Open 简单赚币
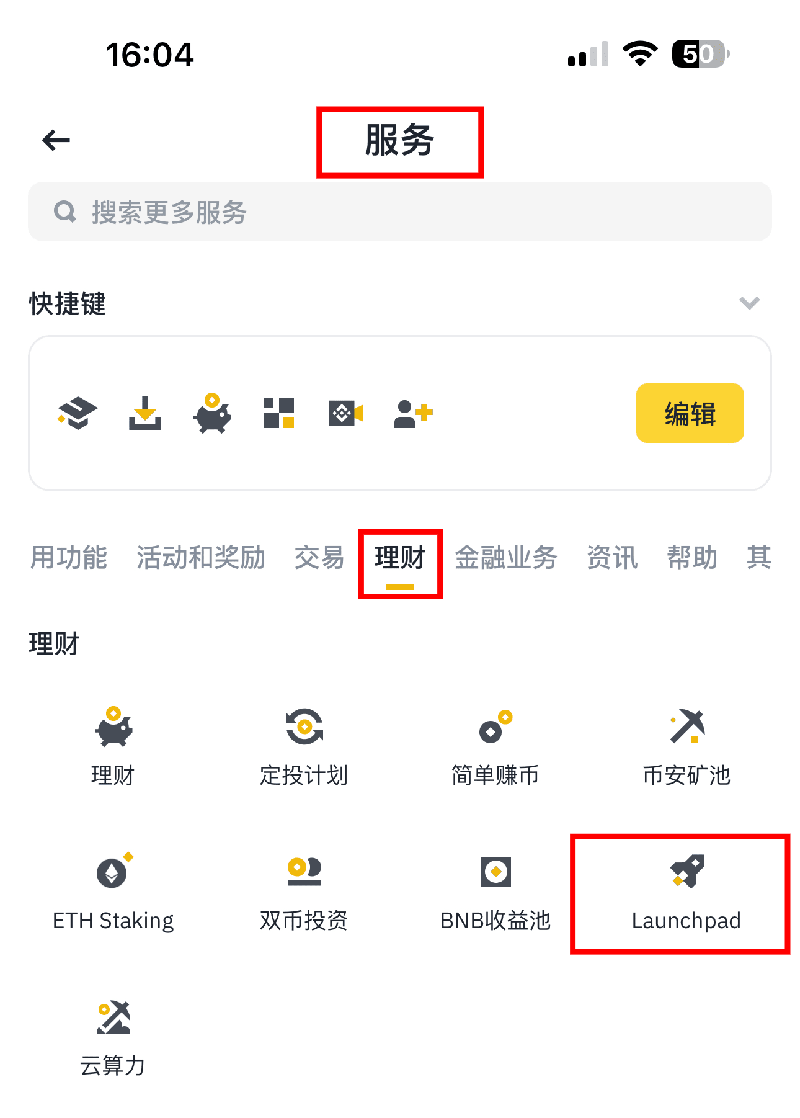Image resolution: width=800 pixels, height=1118 pixels. click(x=495, y=745)
